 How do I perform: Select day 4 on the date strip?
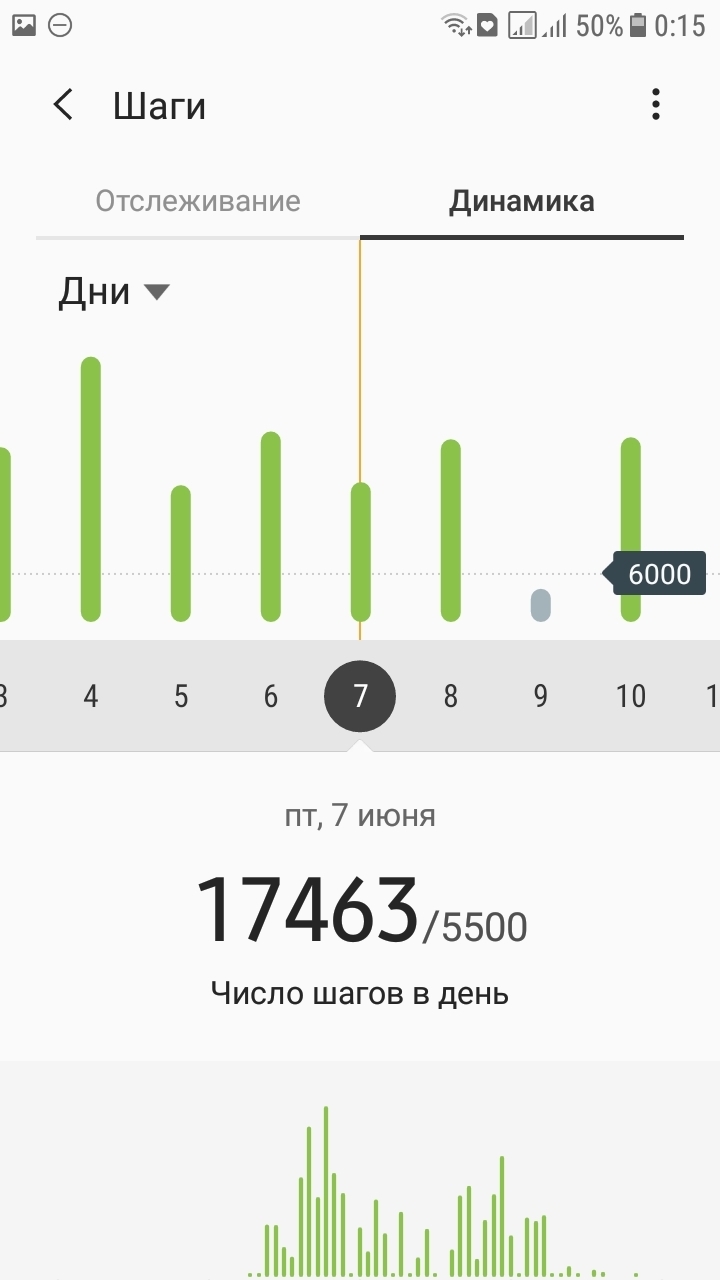click(x=91, y=696)
